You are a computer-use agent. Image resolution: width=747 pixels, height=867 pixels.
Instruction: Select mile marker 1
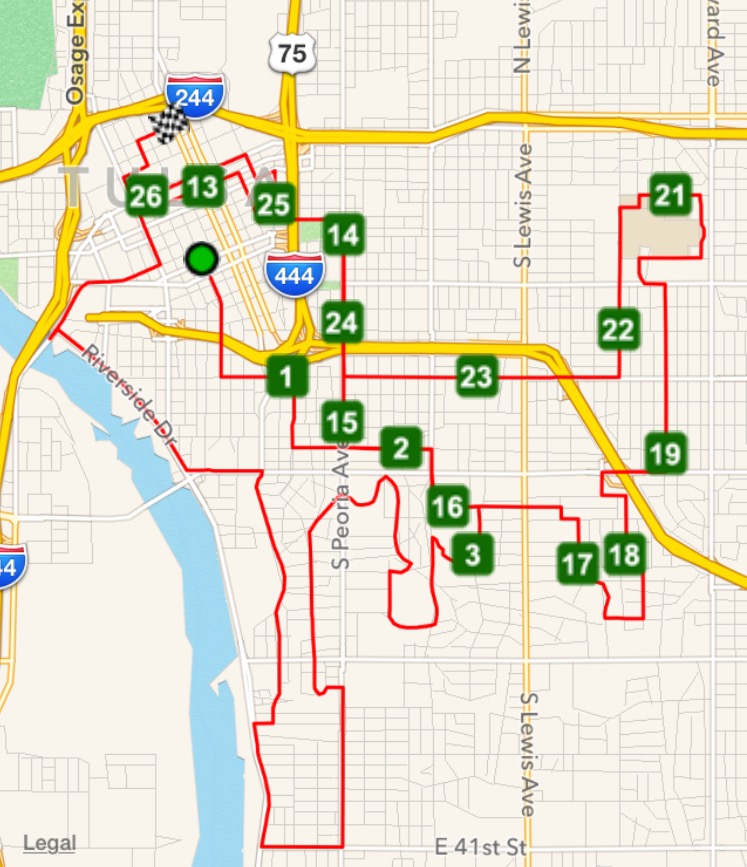pos(287,378)
